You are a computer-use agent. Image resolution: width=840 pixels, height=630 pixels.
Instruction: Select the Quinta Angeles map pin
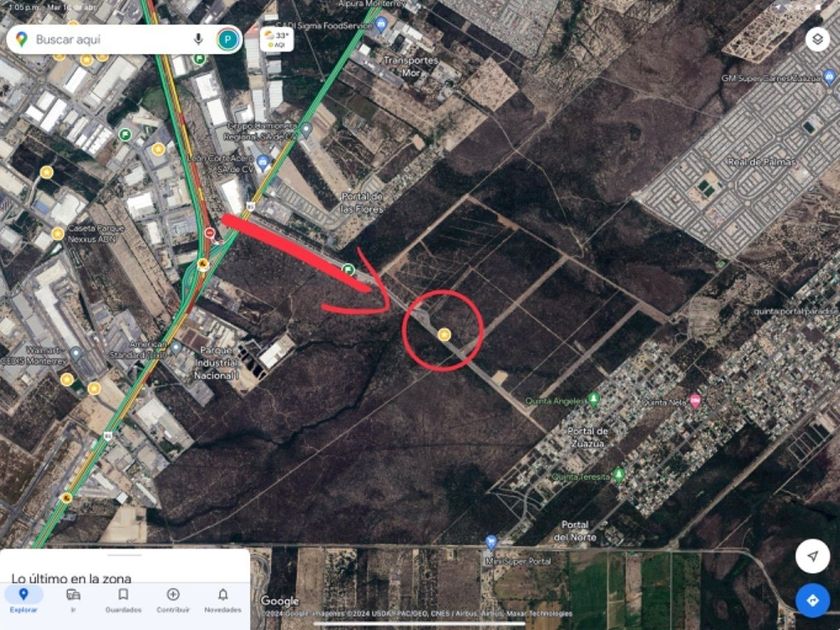pyautogui.click(x=594, y=400)
